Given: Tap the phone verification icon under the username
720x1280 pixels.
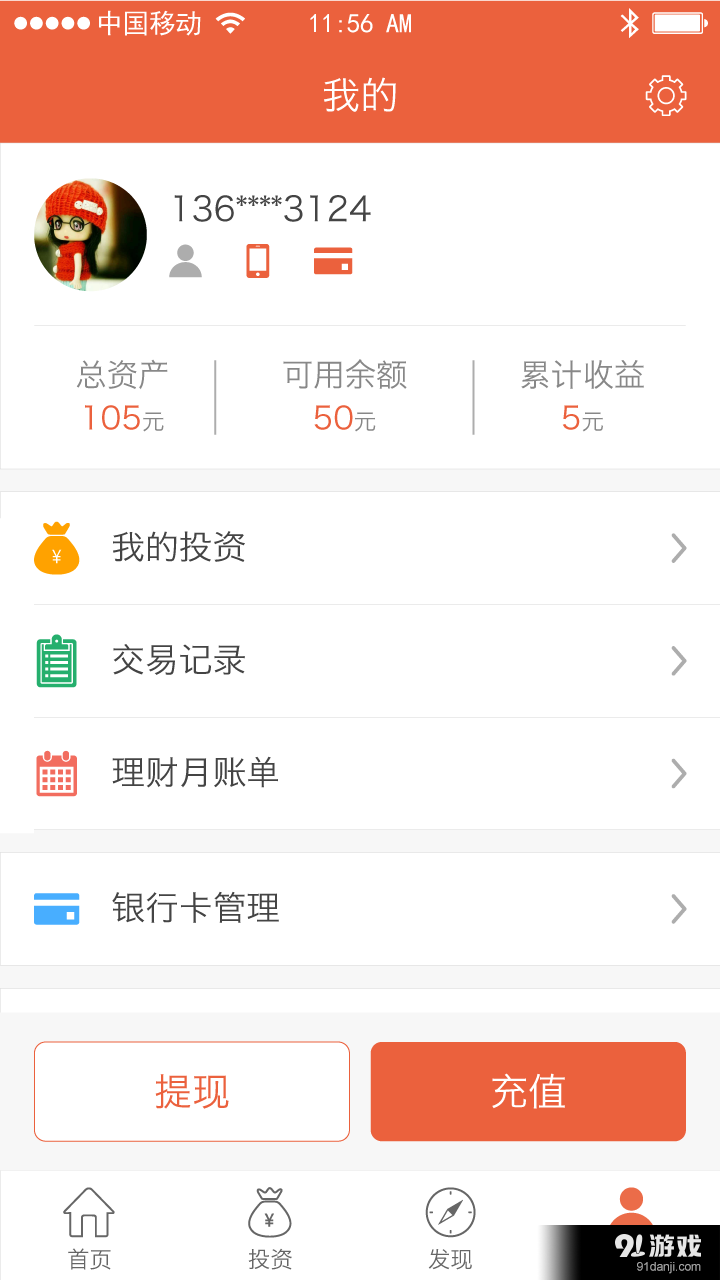Looking at the screenshot, I should point(256,259).
